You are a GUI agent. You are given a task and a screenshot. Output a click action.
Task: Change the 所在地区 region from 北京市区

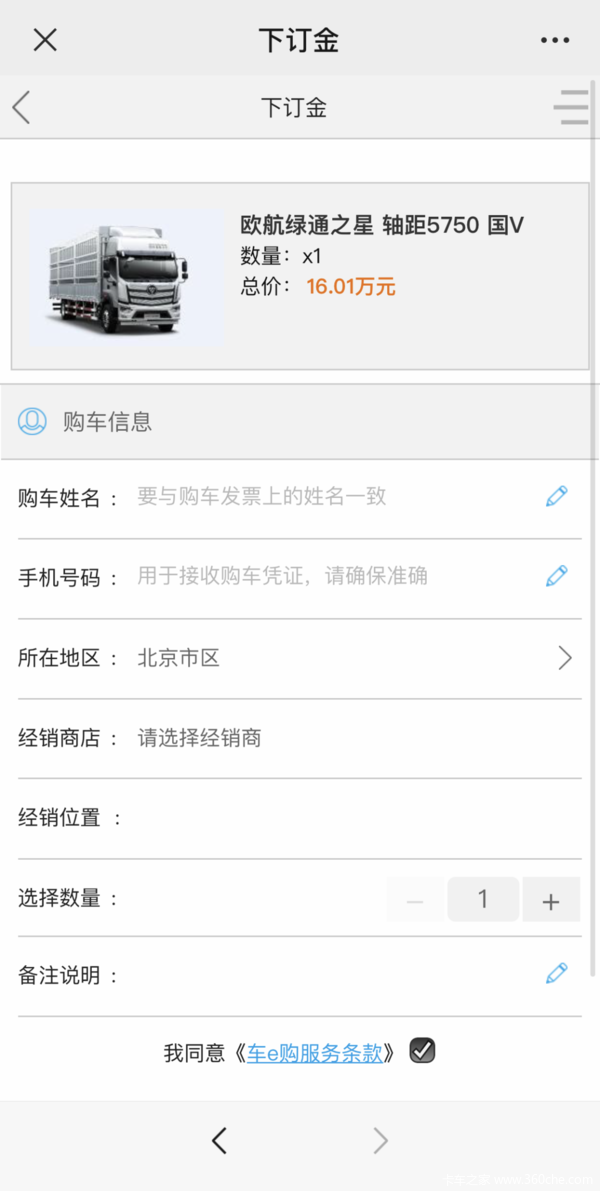300,658
